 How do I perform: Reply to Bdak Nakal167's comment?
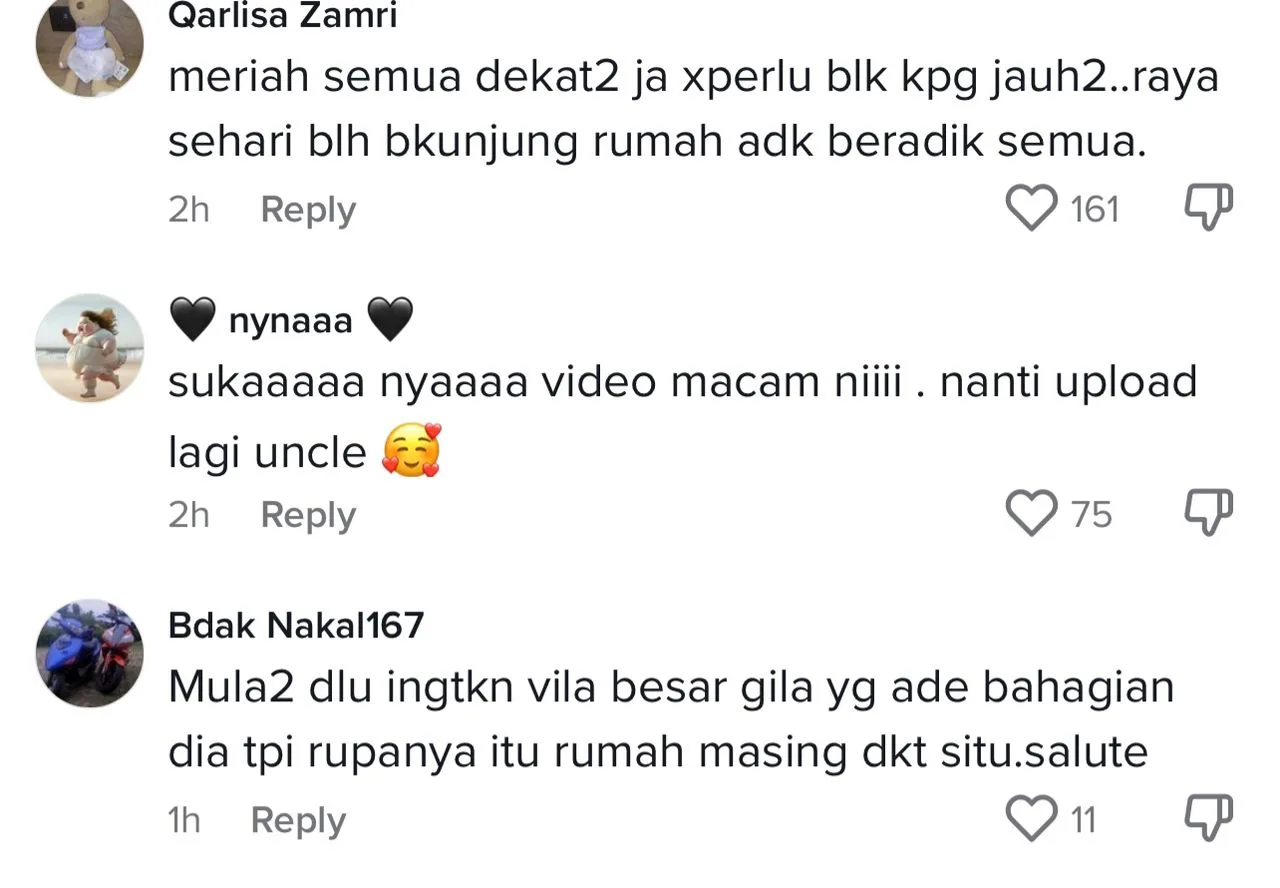pyautogui.click(x=297, y=820)
